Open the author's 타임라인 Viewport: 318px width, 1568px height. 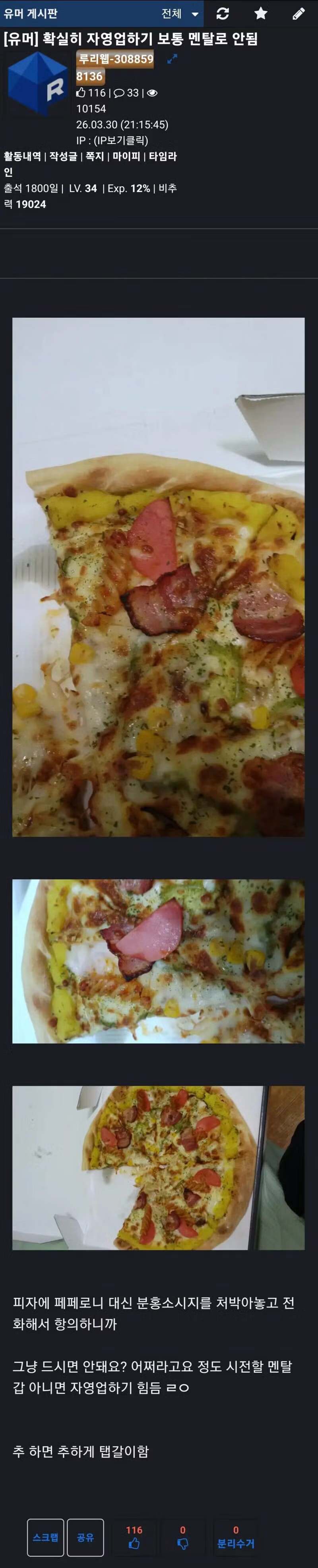162,156
